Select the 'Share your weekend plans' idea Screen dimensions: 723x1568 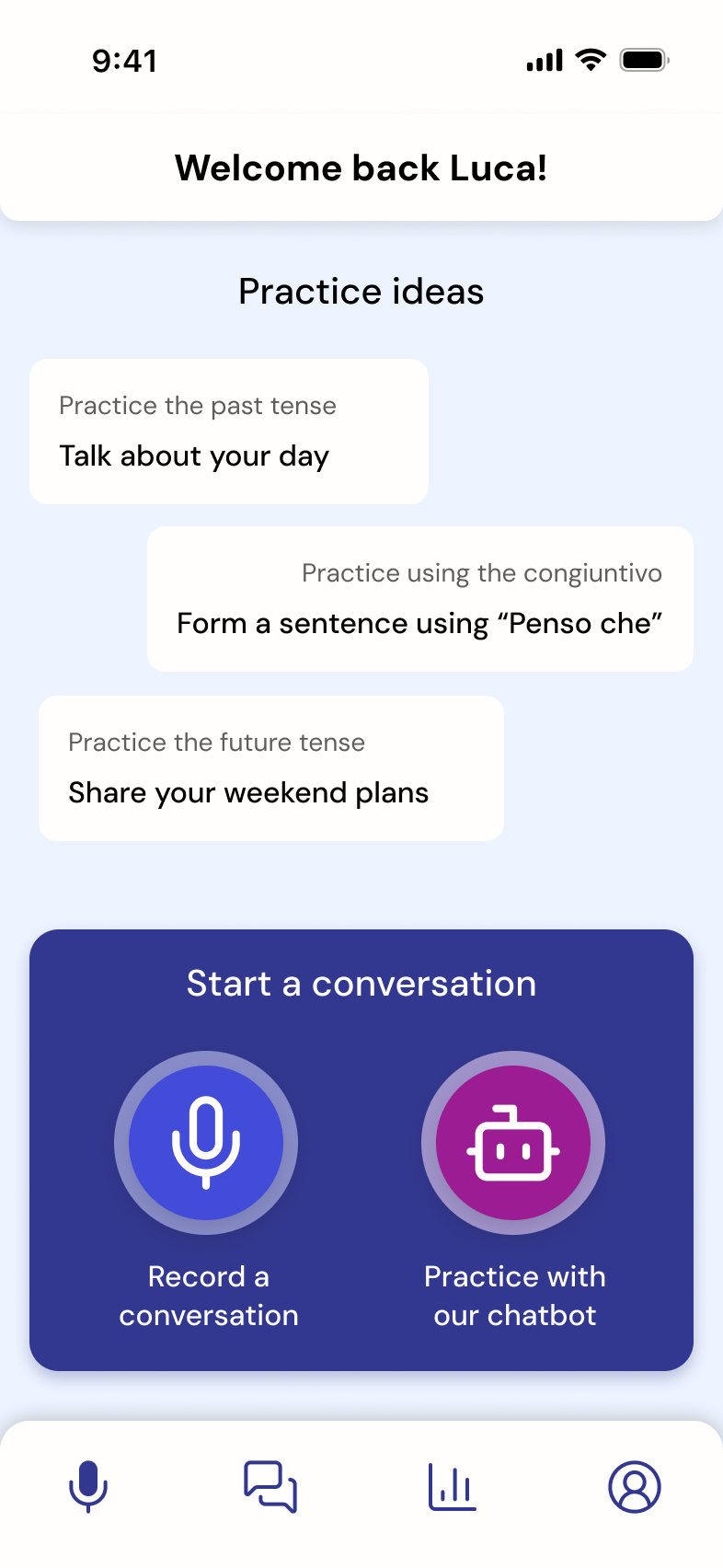pos(270,768)
